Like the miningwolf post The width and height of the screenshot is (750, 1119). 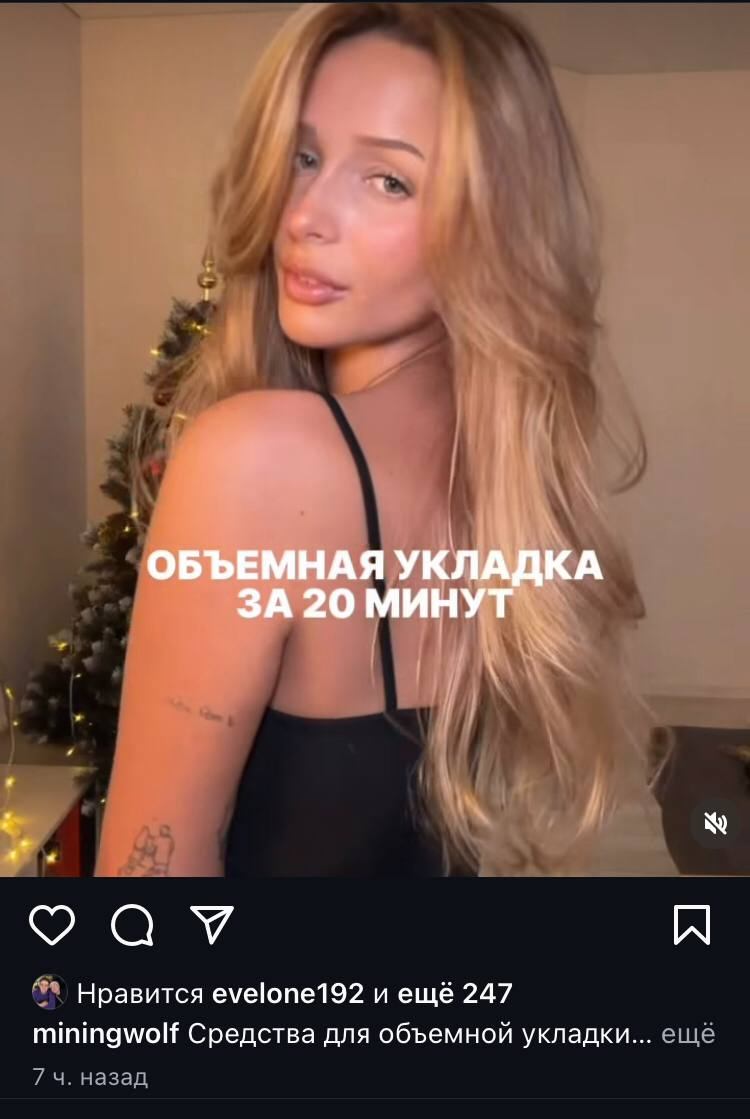click(x=52, y=925)
